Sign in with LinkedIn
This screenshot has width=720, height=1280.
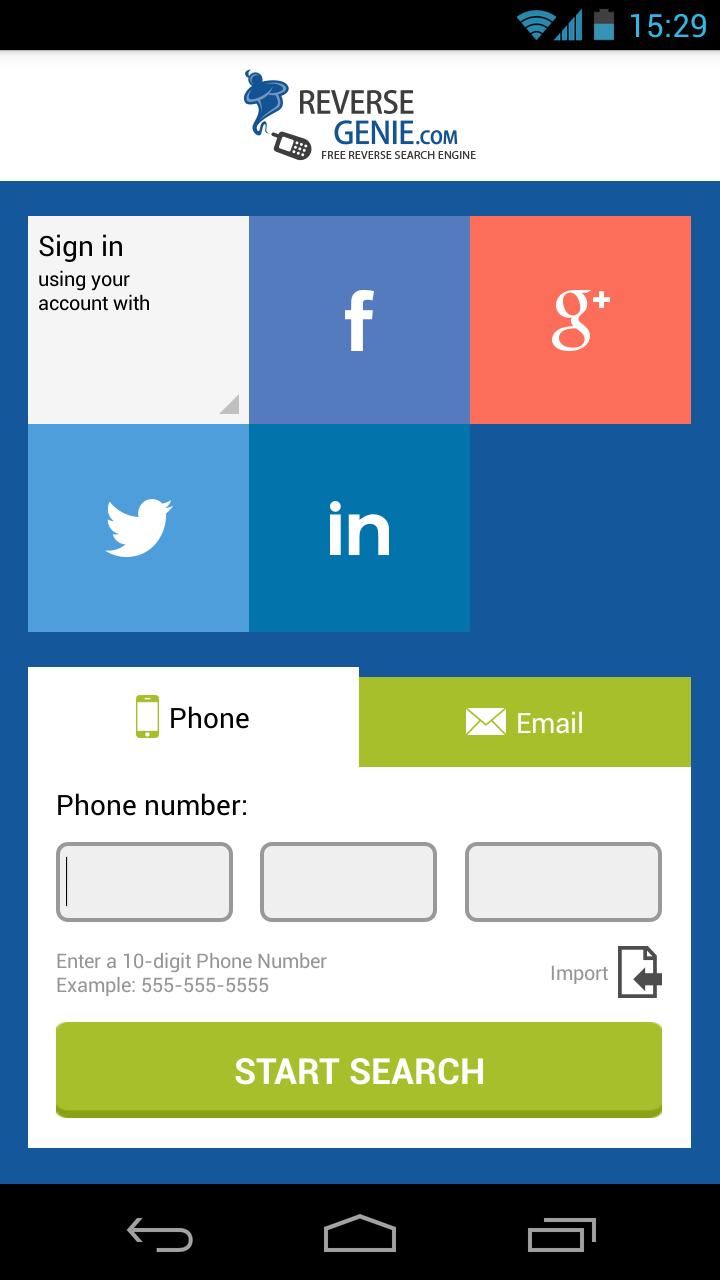coord(359,528)
